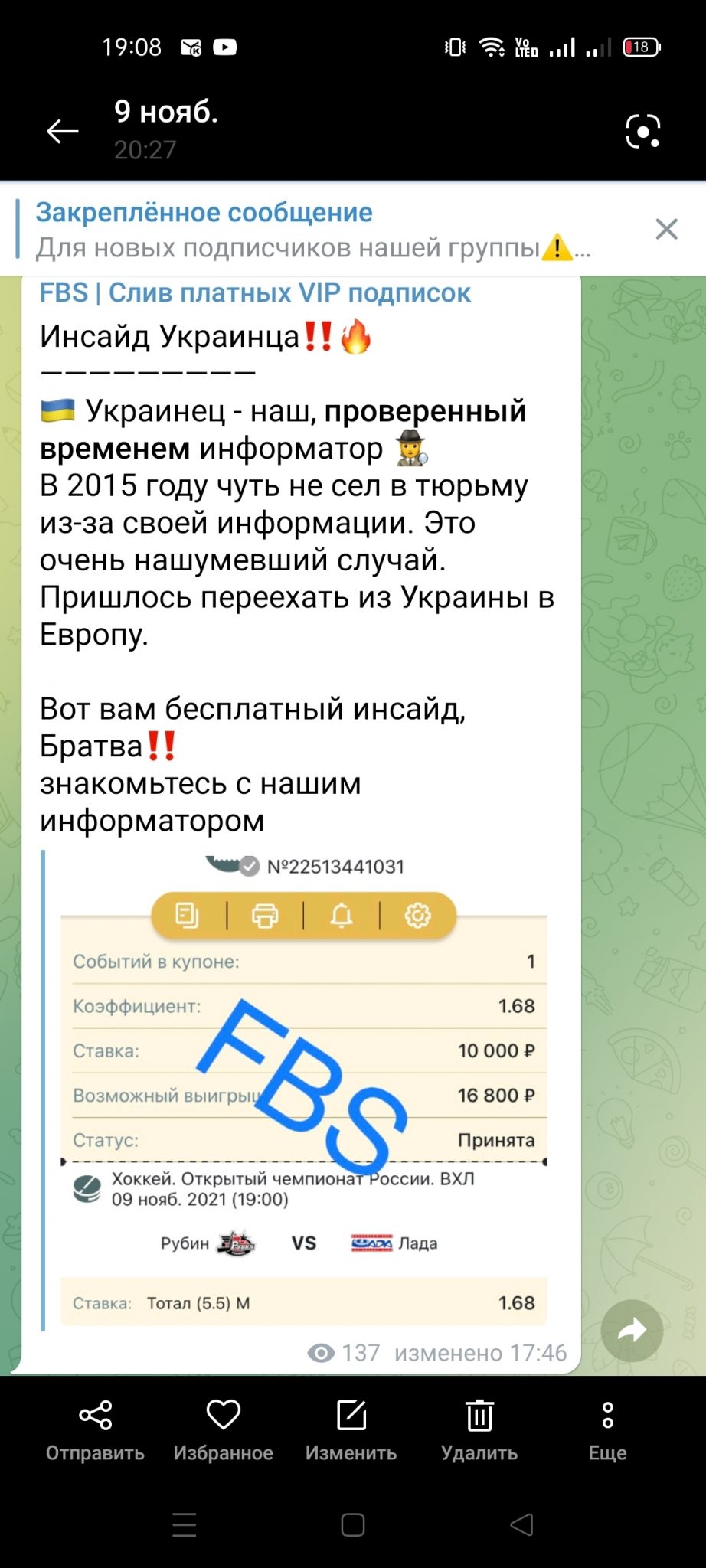
Task: Tap Отправить to share the screenshot
Action: [96, 1430]
